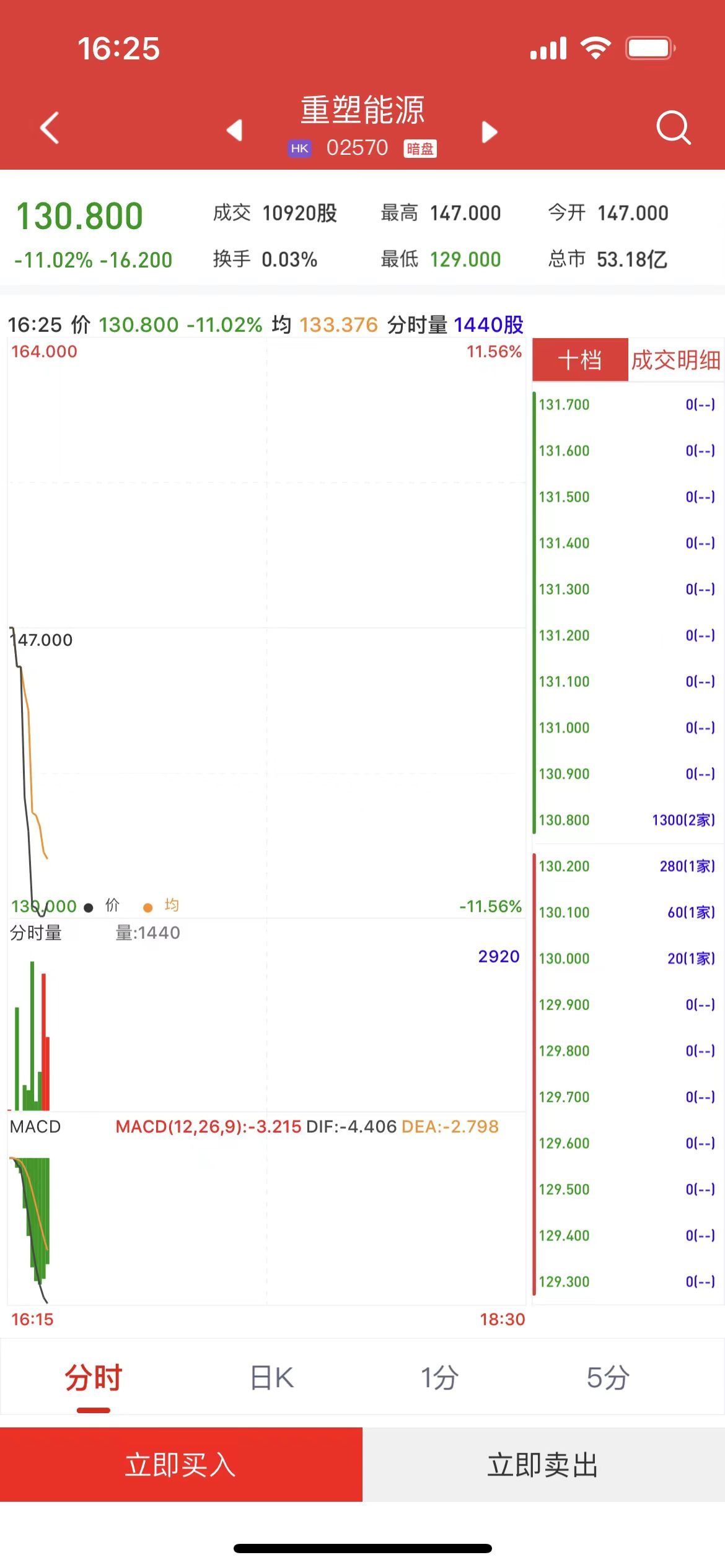Select the 分时 chart tab
Screen dimensions: 725x1568
pyautogui.click(x=94, y=1378)
